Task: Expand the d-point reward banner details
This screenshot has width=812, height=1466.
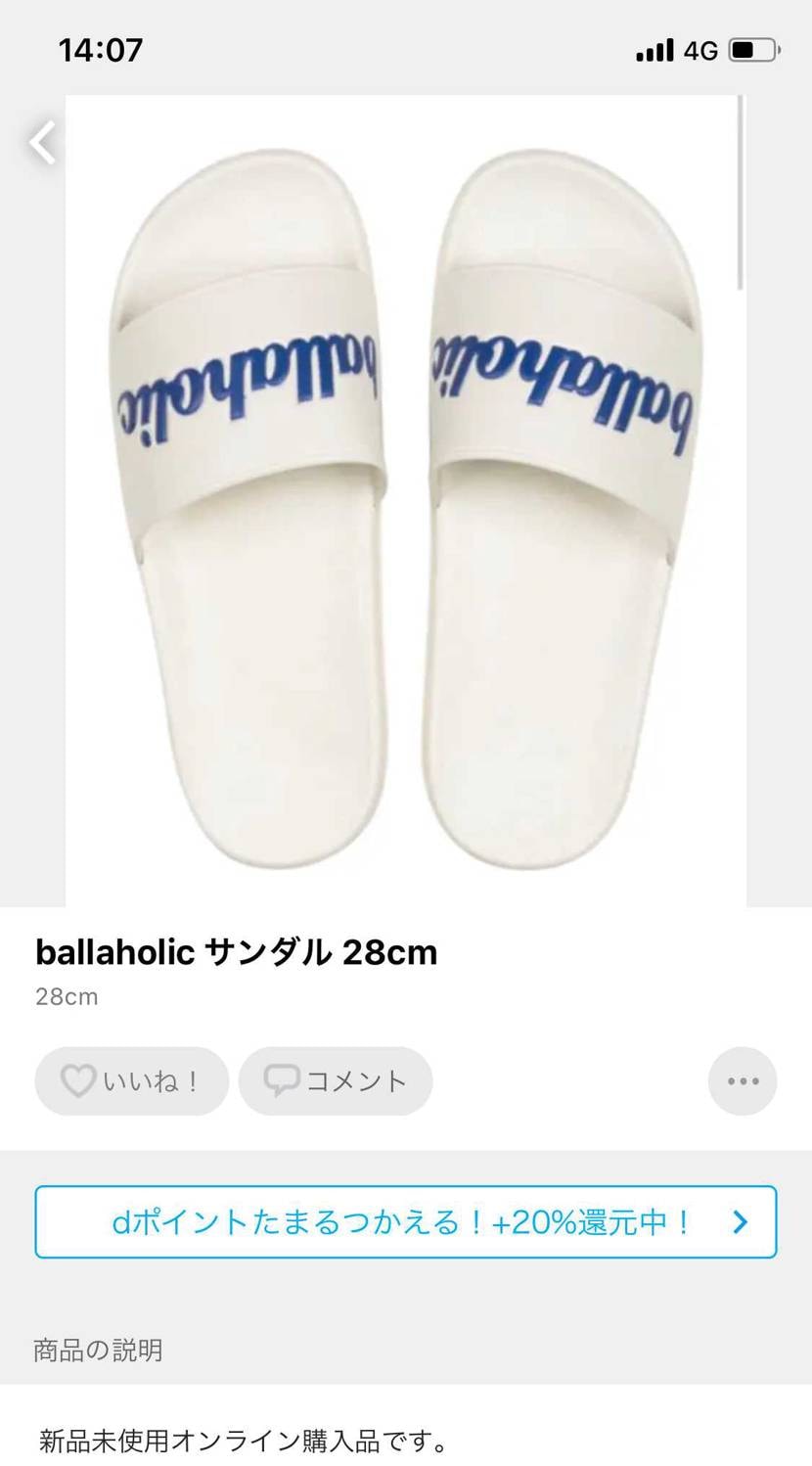Action: point(406,1220)
